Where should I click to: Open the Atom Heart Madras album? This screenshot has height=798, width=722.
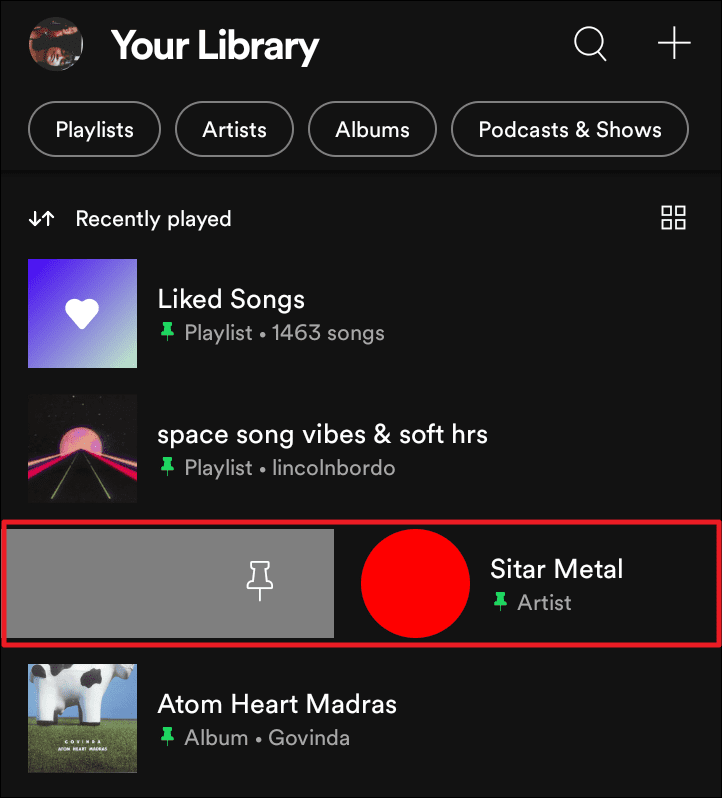(x=277, y=718)
